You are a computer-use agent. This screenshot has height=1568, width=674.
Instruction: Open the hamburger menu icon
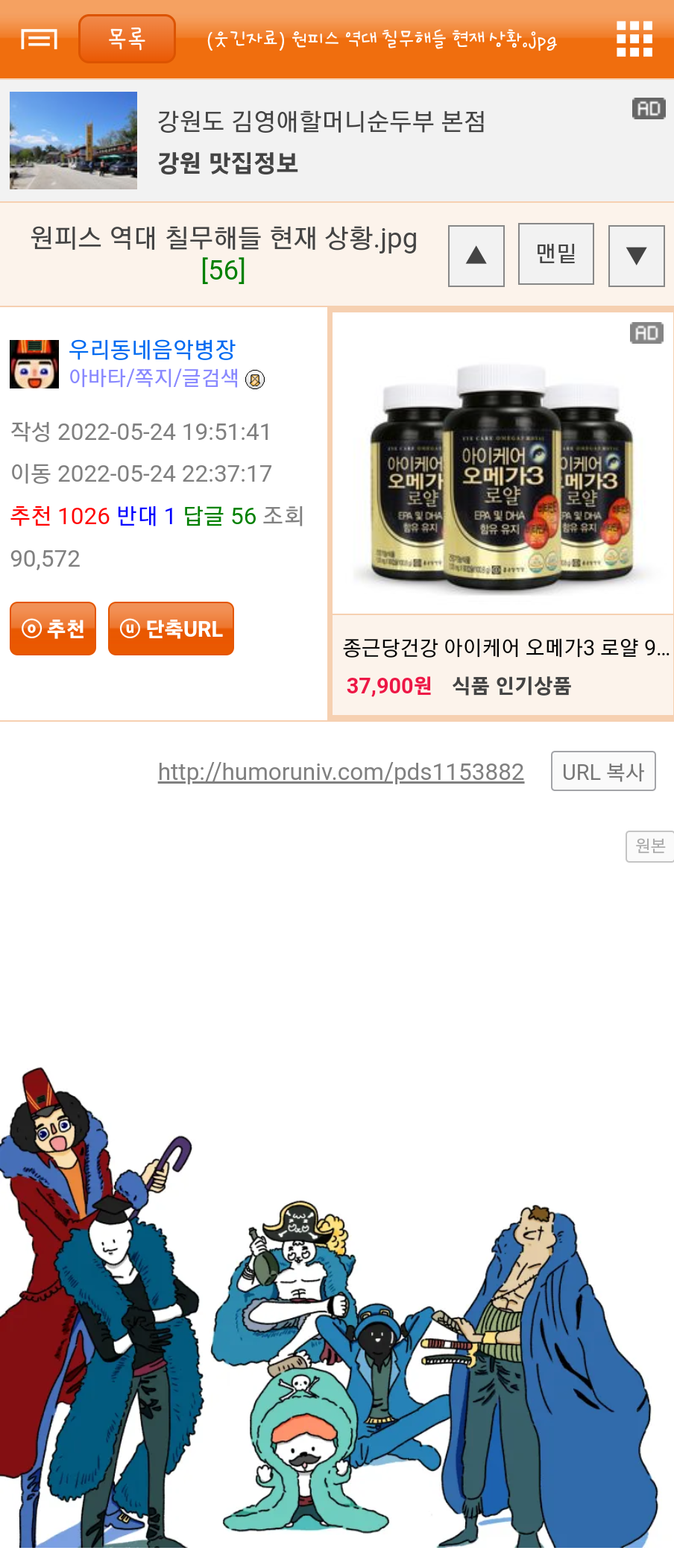tap(39, 39)
